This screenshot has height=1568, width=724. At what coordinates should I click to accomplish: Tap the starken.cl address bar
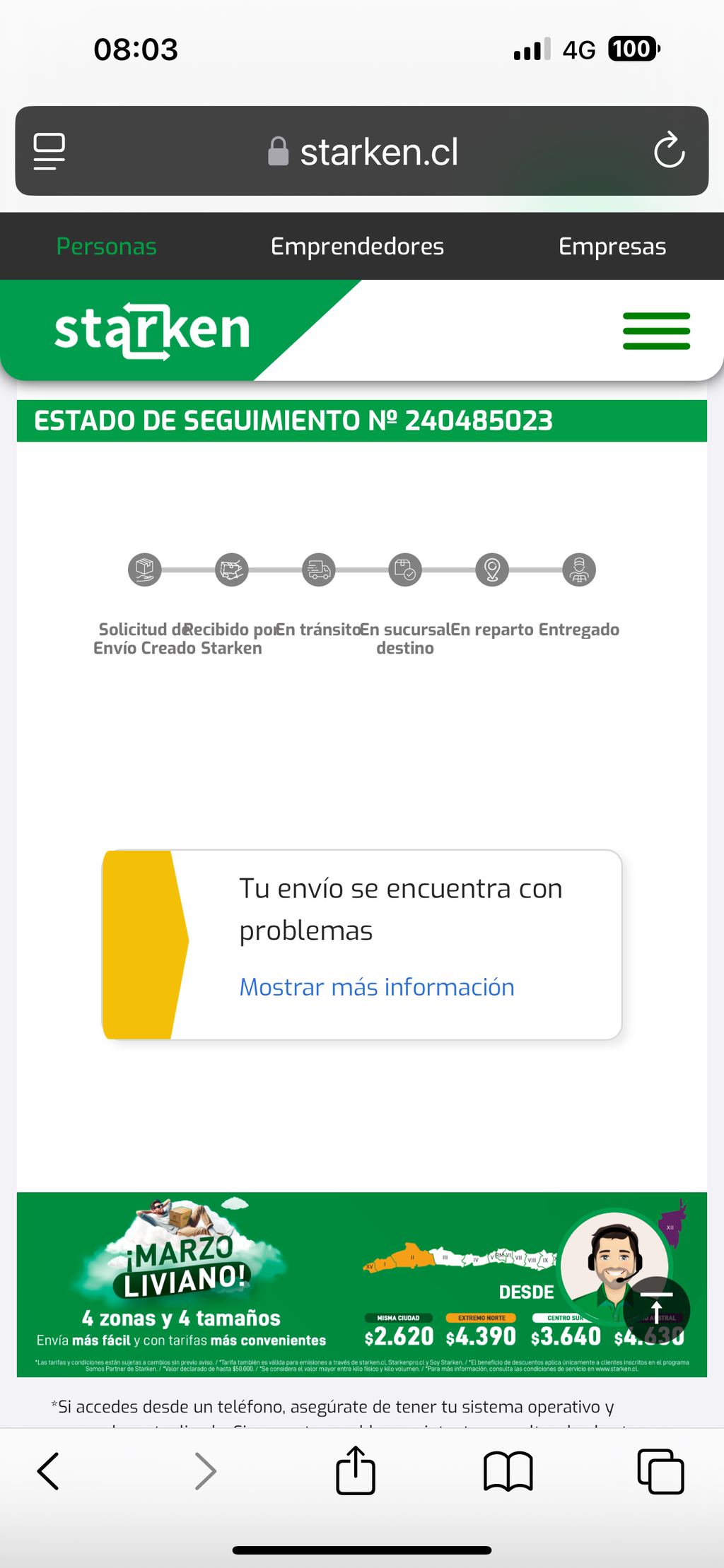pyautogui.click(x=362, y=151)
